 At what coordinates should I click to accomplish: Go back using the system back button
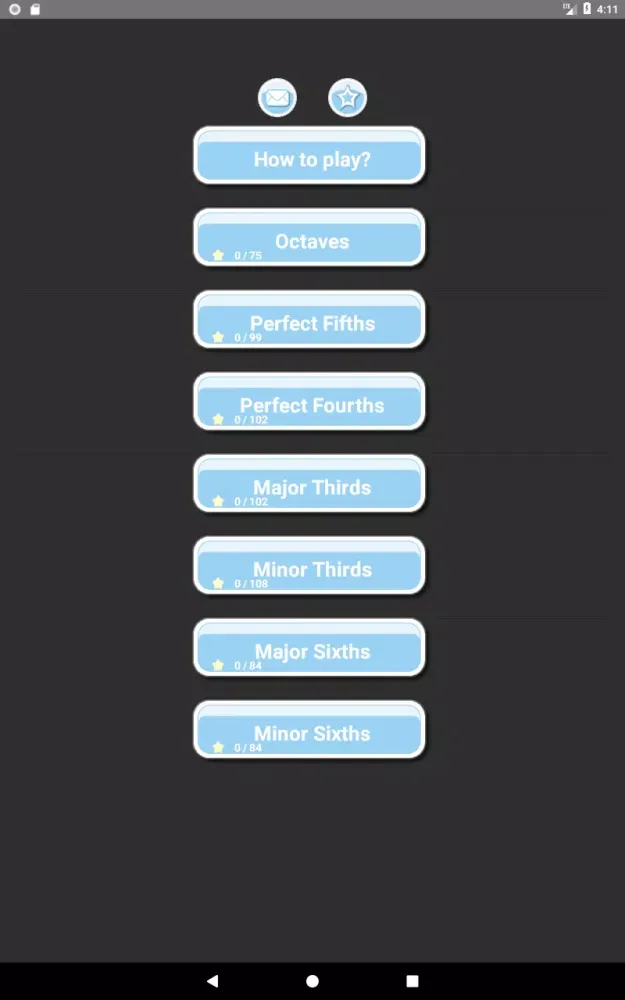coord(212,981)
